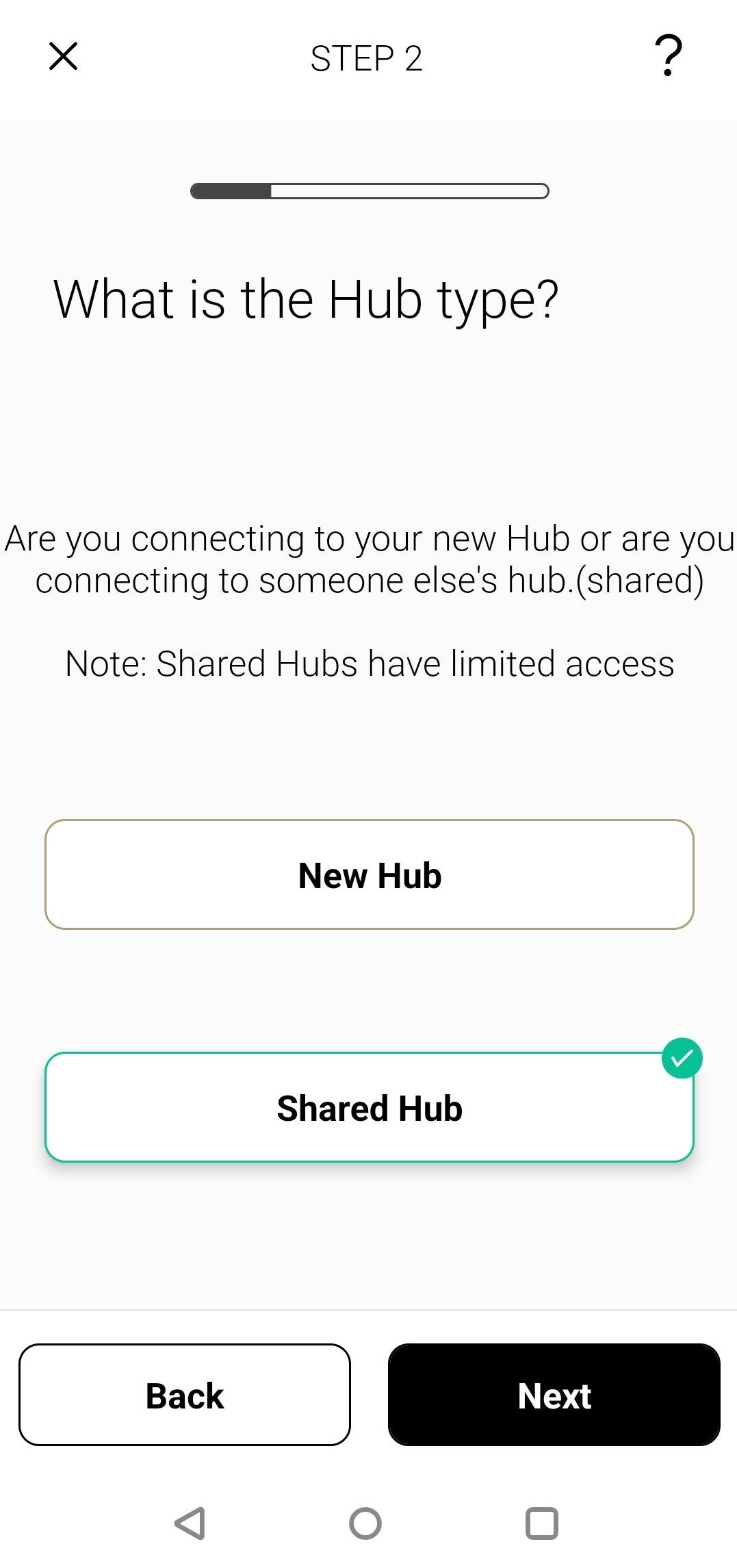737x1568 pixels.
Task: Go back to the previous step
Action: [185, 1395]
